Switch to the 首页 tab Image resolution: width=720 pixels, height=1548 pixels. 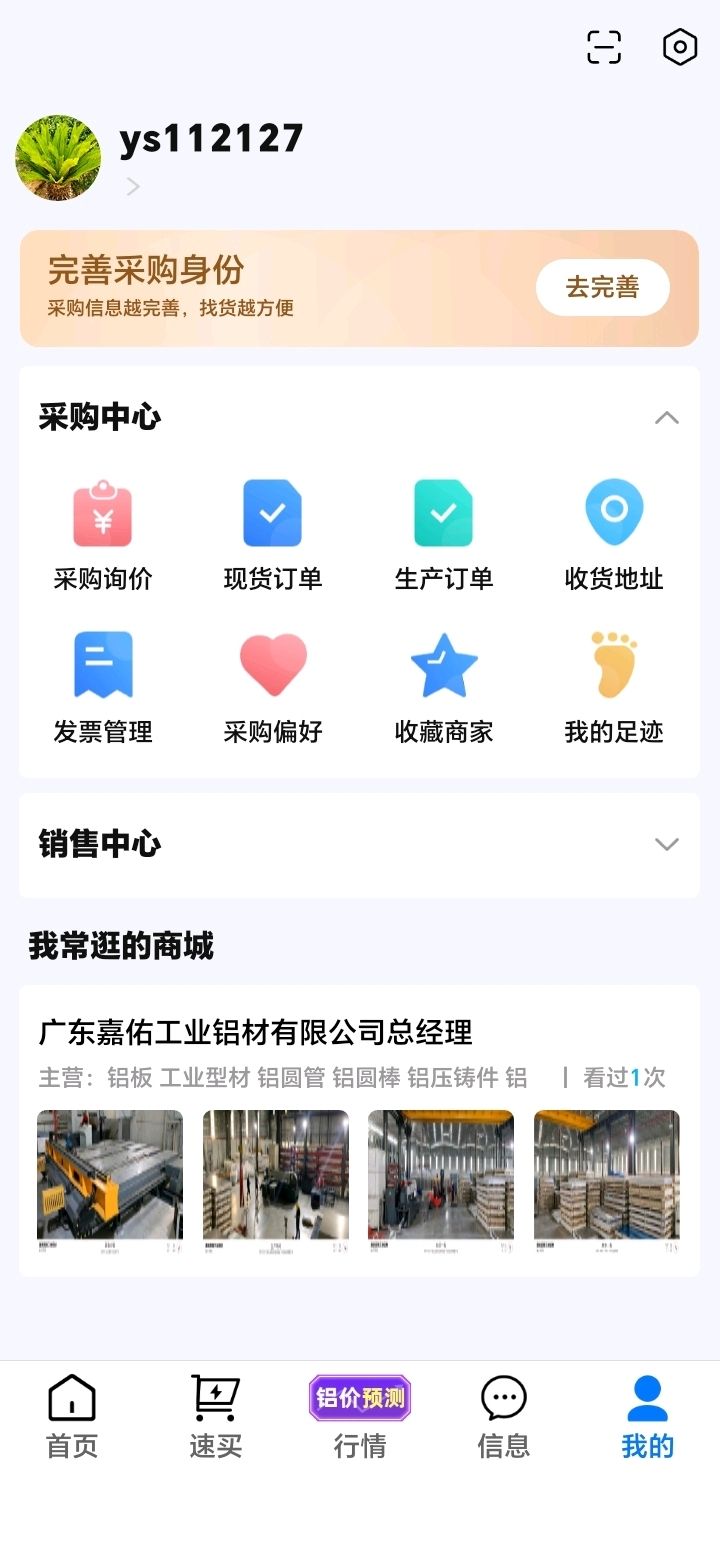click(72, 1418)
